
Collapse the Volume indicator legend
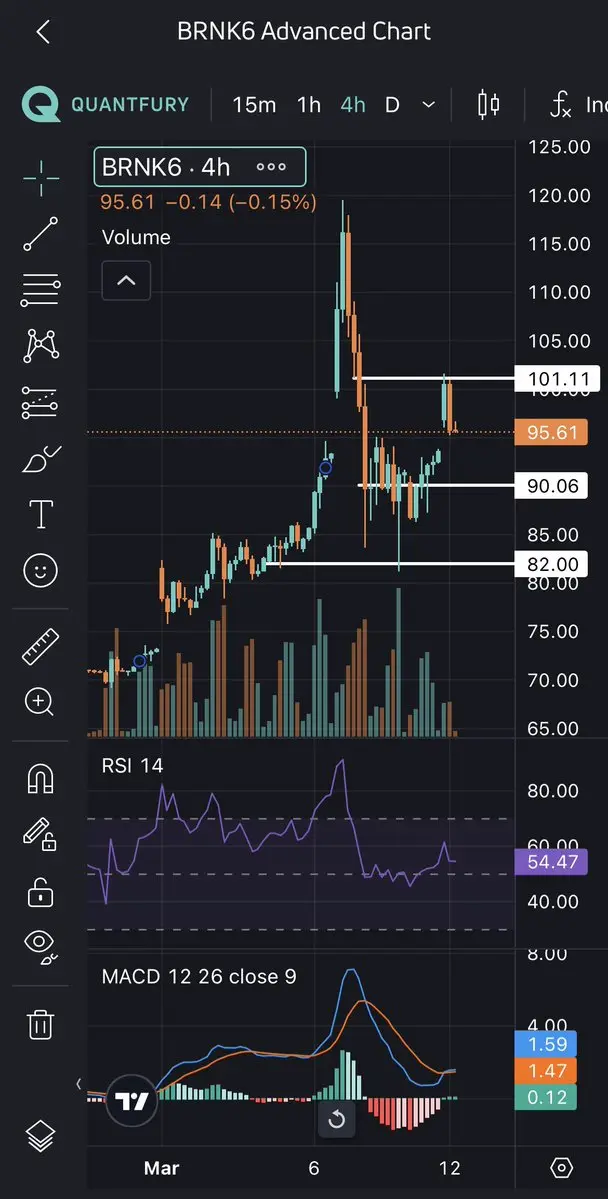coord(126,281)
